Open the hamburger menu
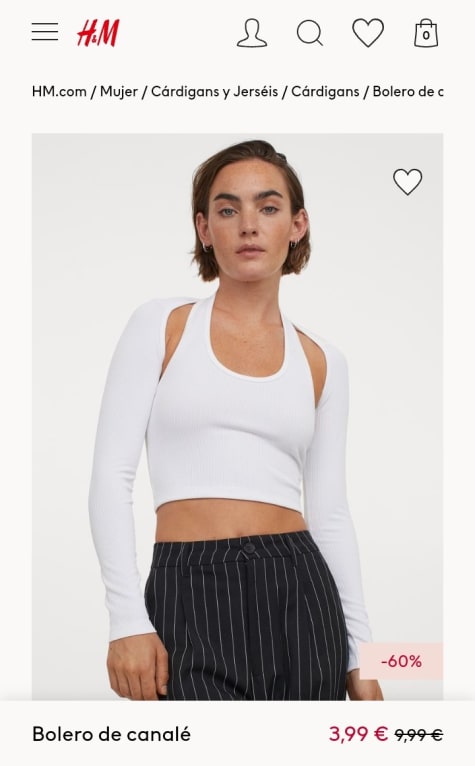Image resolution: width=475 pixels, height=766 pixels. (45, 32)
